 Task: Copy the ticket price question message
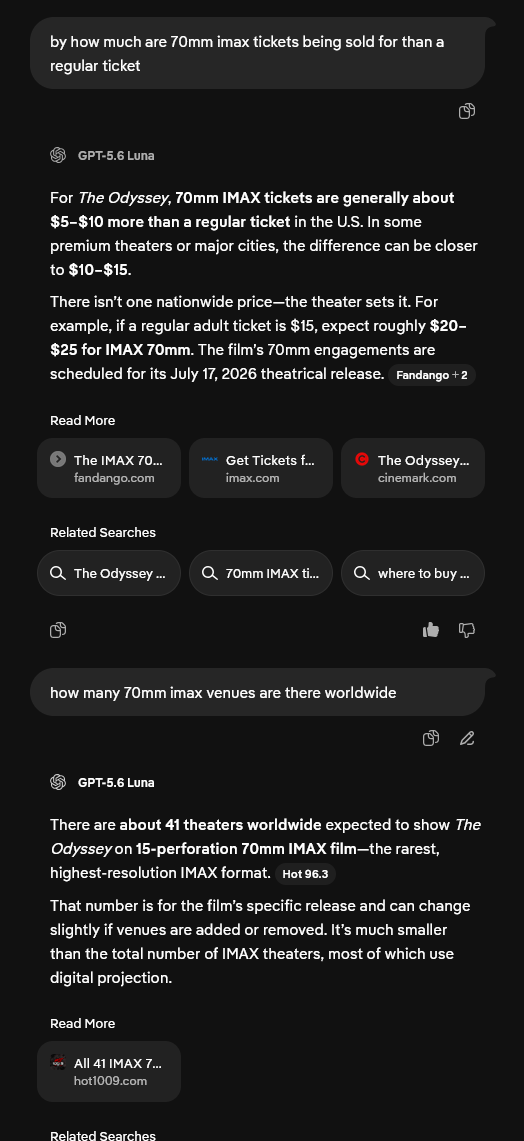click(x=467, y=111)
